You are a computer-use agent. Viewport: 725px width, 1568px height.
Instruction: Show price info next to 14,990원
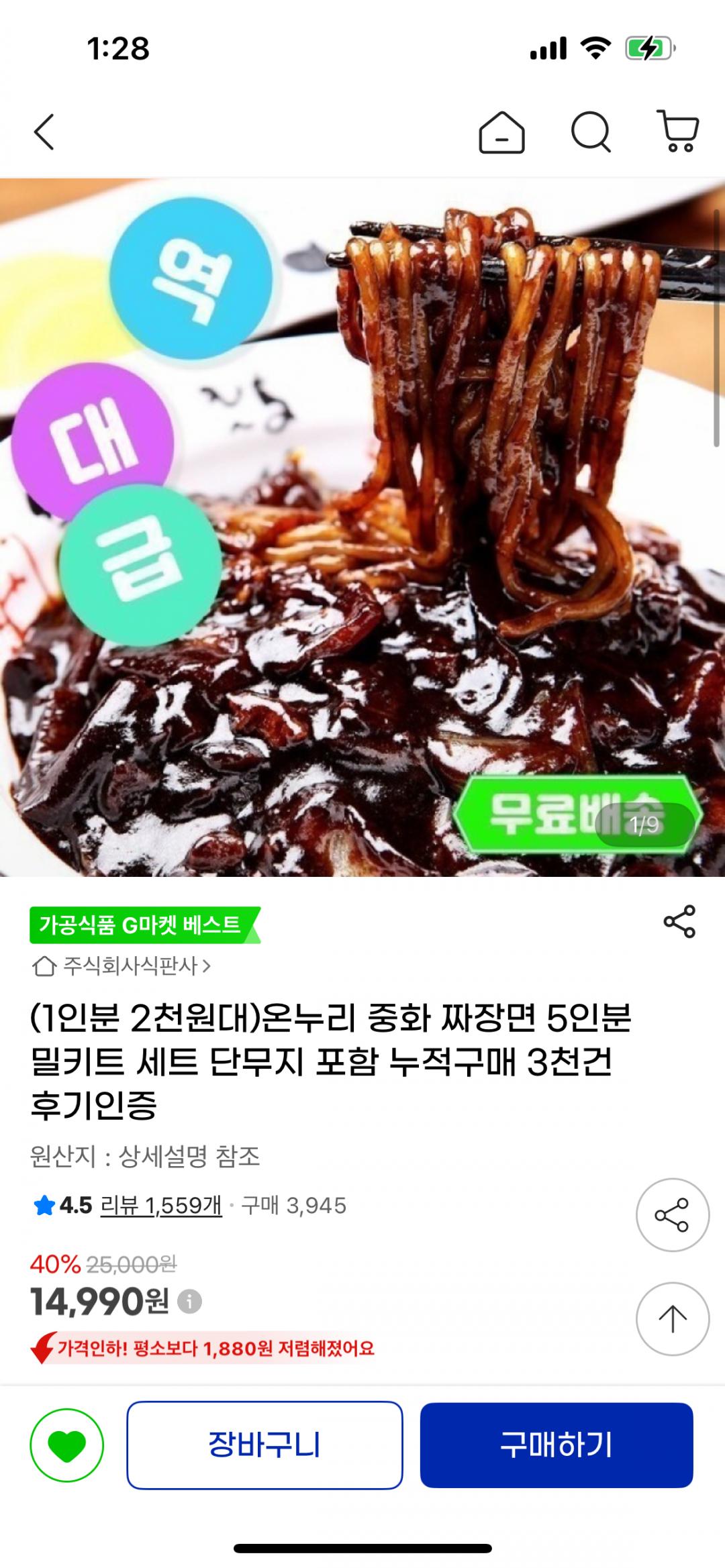189,1302
